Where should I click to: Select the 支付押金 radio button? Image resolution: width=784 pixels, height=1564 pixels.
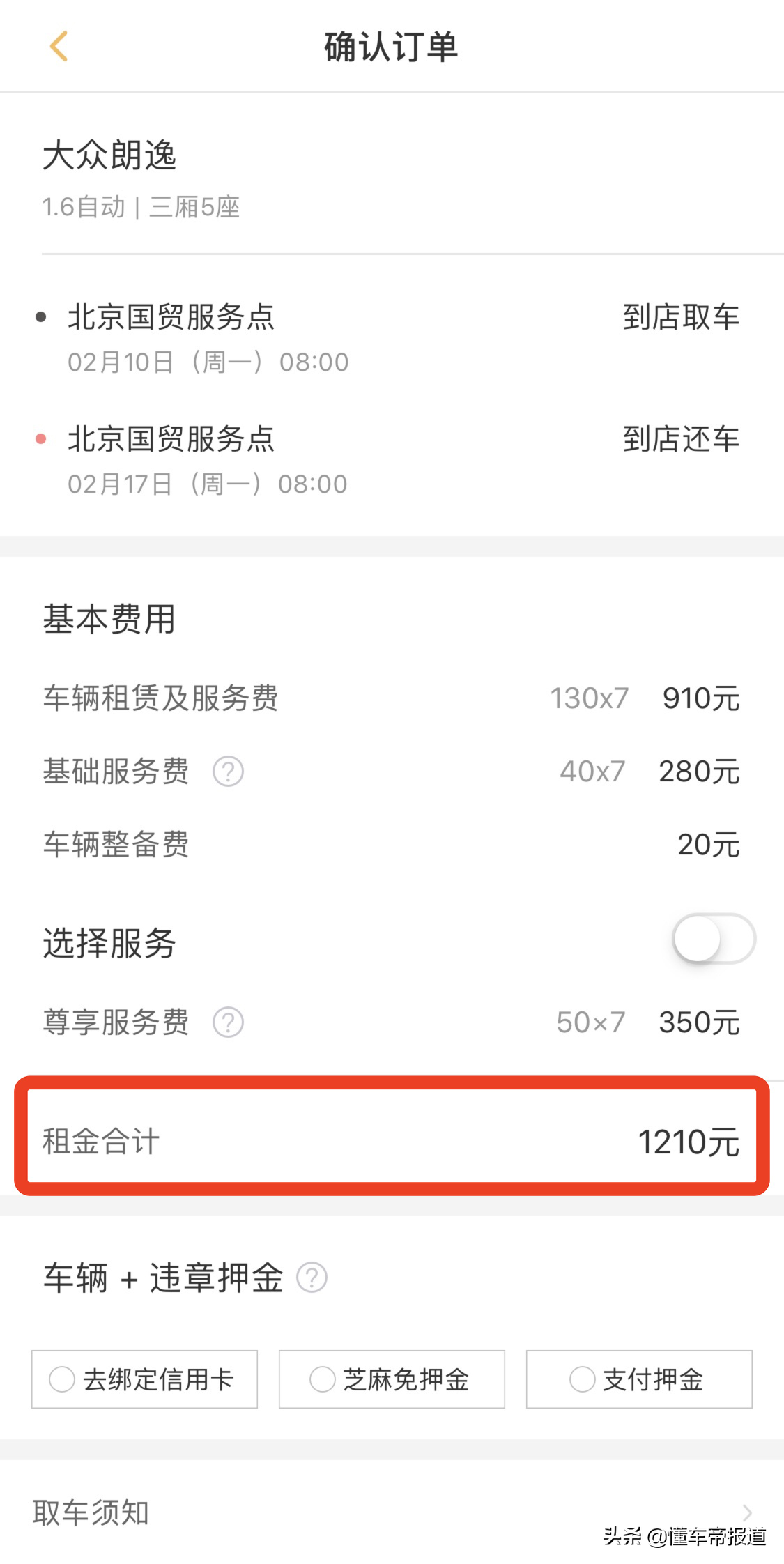coord(638,1379)
